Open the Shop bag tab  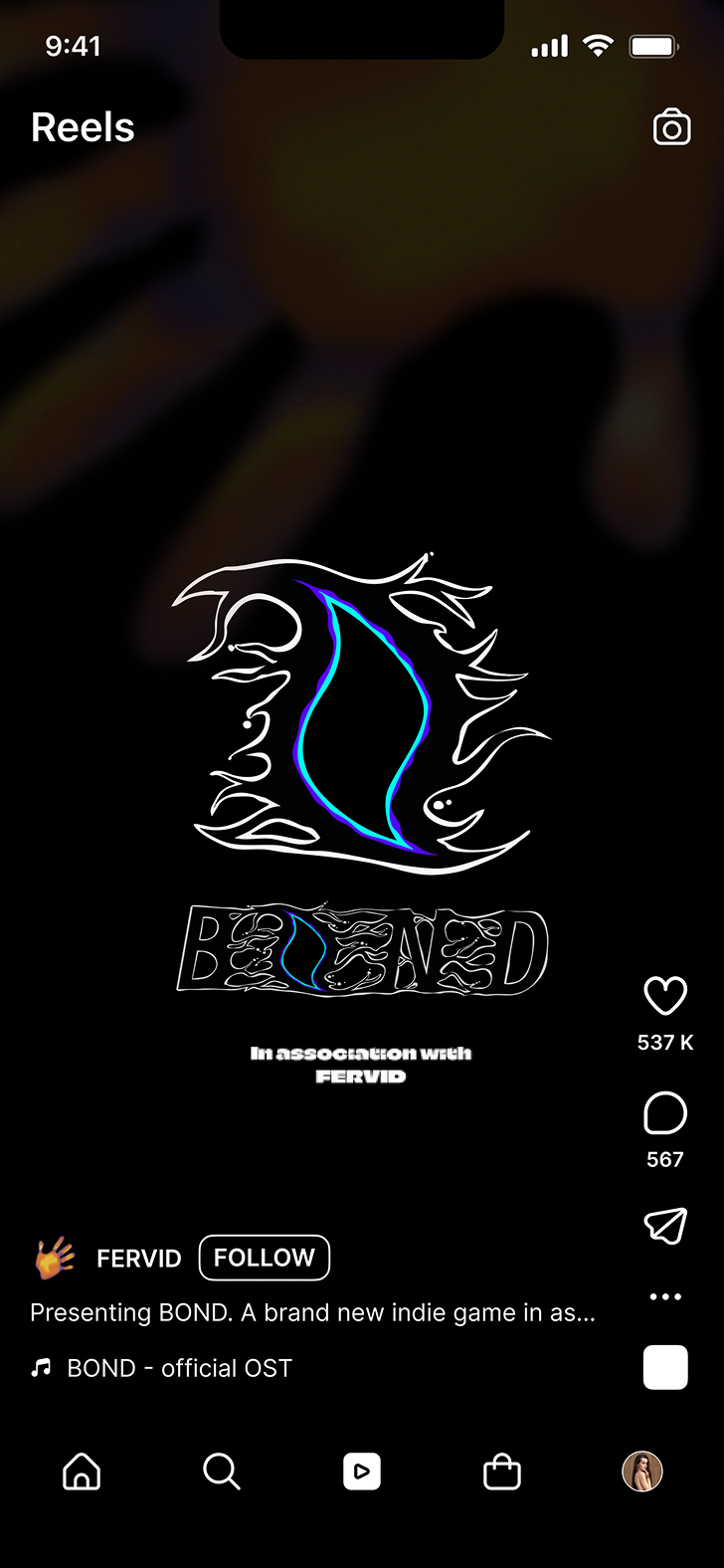(x=502, y=1471)
